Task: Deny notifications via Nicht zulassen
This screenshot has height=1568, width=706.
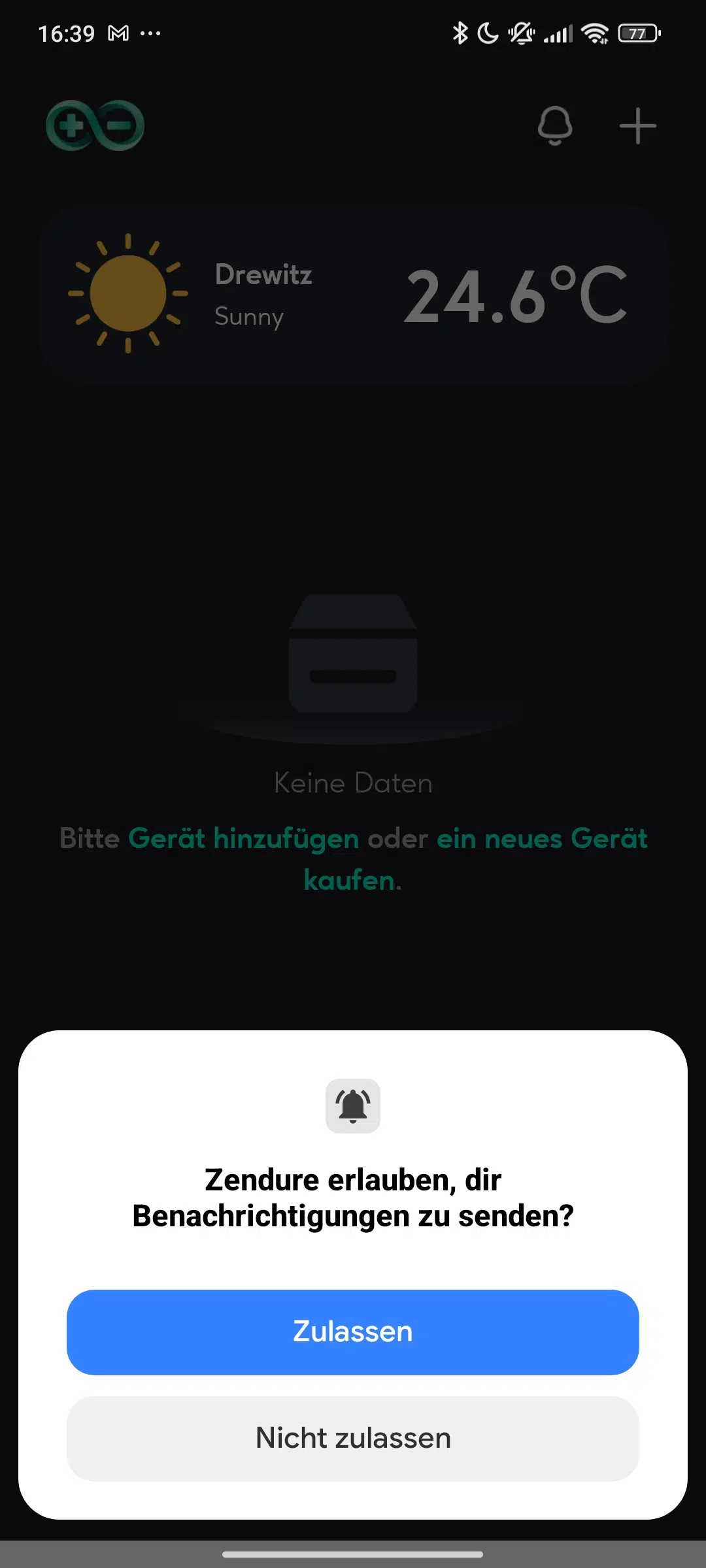Action: coord(353,1439)
